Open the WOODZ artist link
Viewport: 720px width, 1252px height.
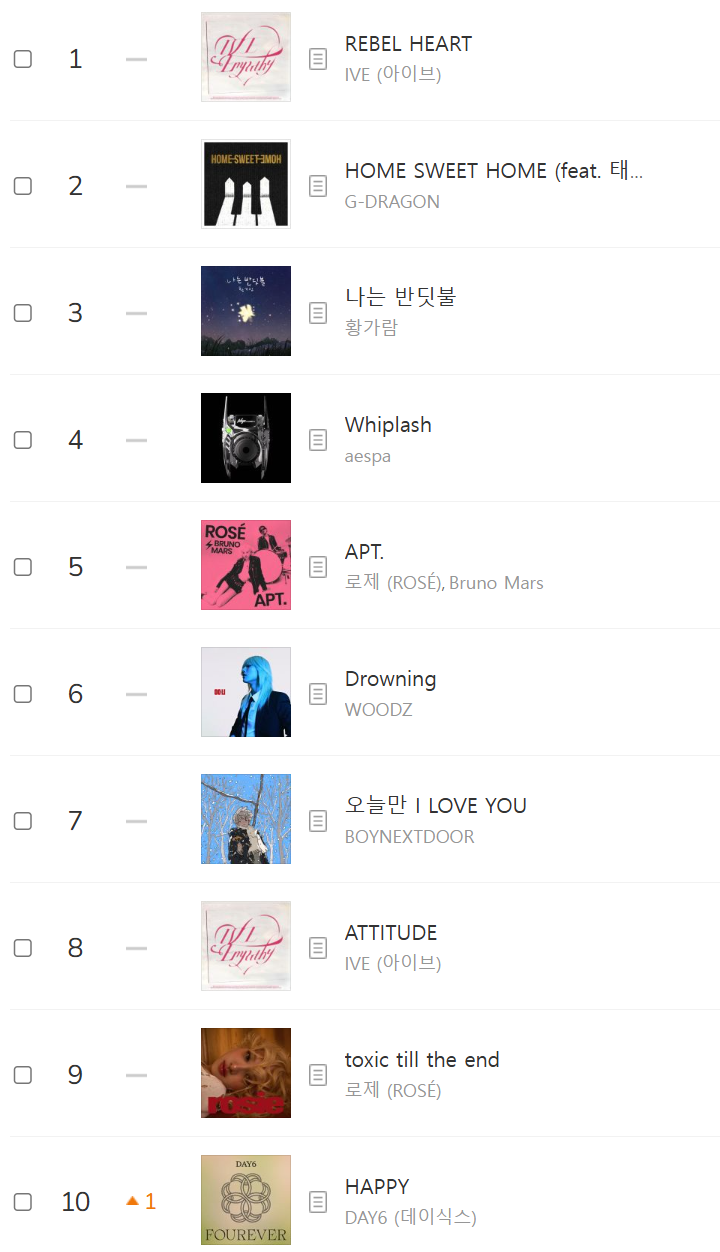pos(379,710)
